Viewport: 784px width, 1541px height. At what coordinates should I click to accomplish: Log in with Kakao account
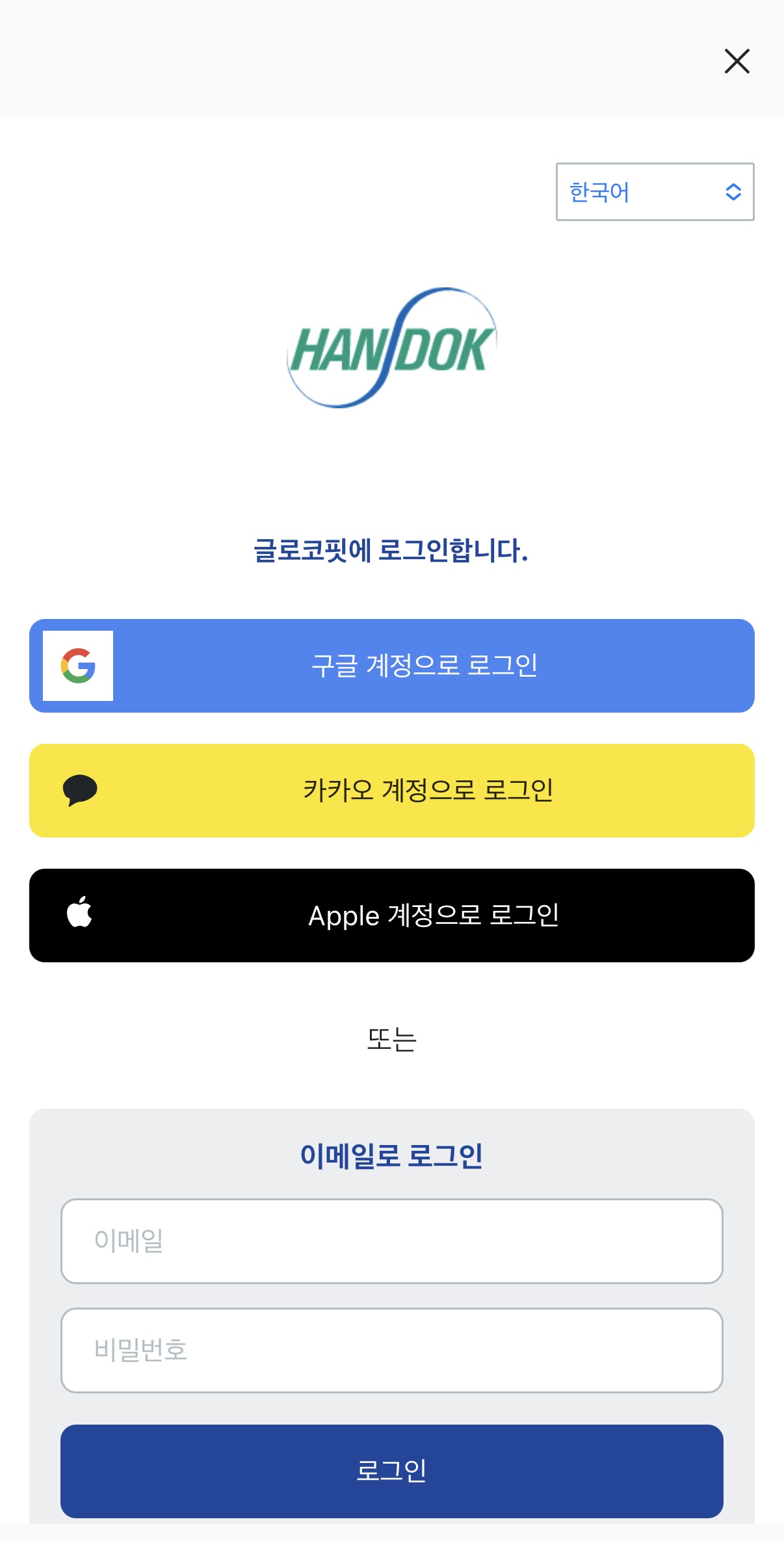coord(392,791)
